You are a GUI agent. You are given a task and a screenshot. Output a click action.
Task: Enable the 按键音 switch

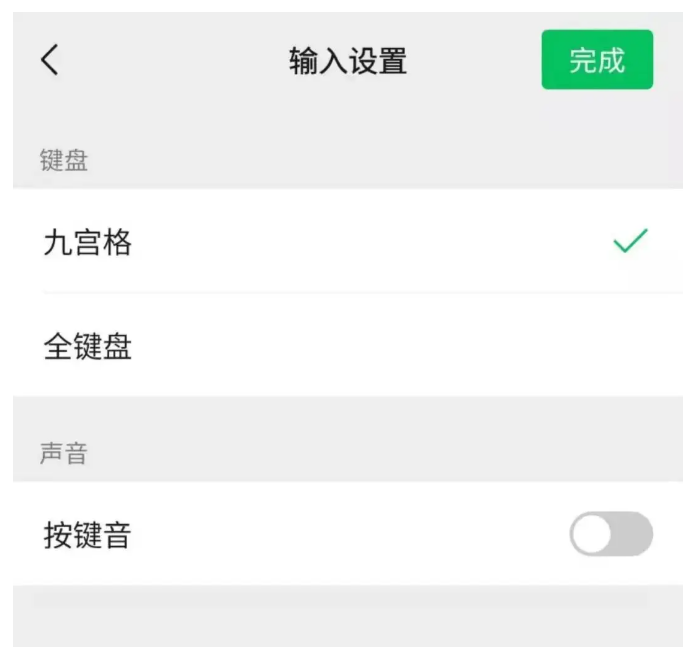pos(611,534)
